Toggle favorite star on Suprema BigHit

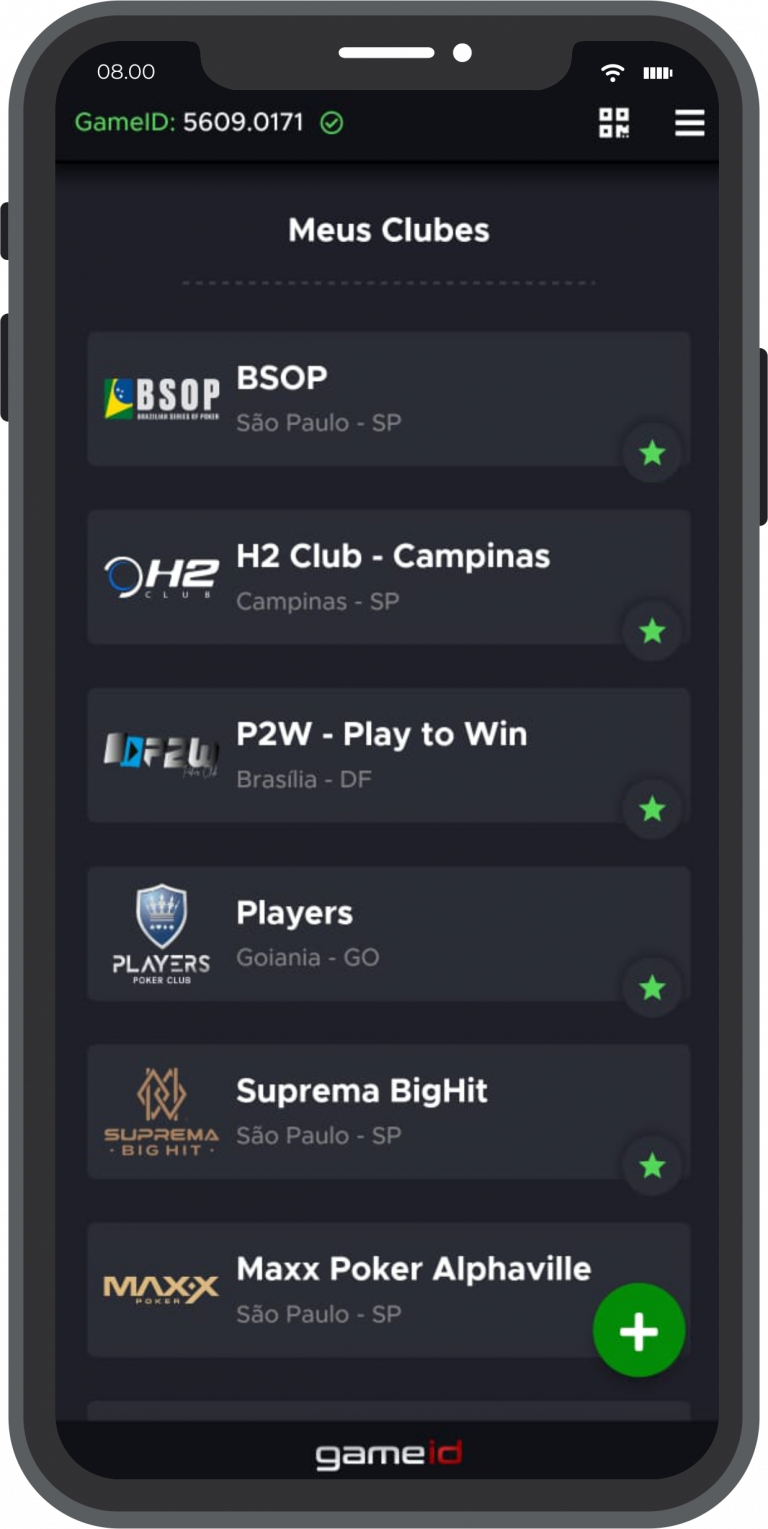point(652,1166)
